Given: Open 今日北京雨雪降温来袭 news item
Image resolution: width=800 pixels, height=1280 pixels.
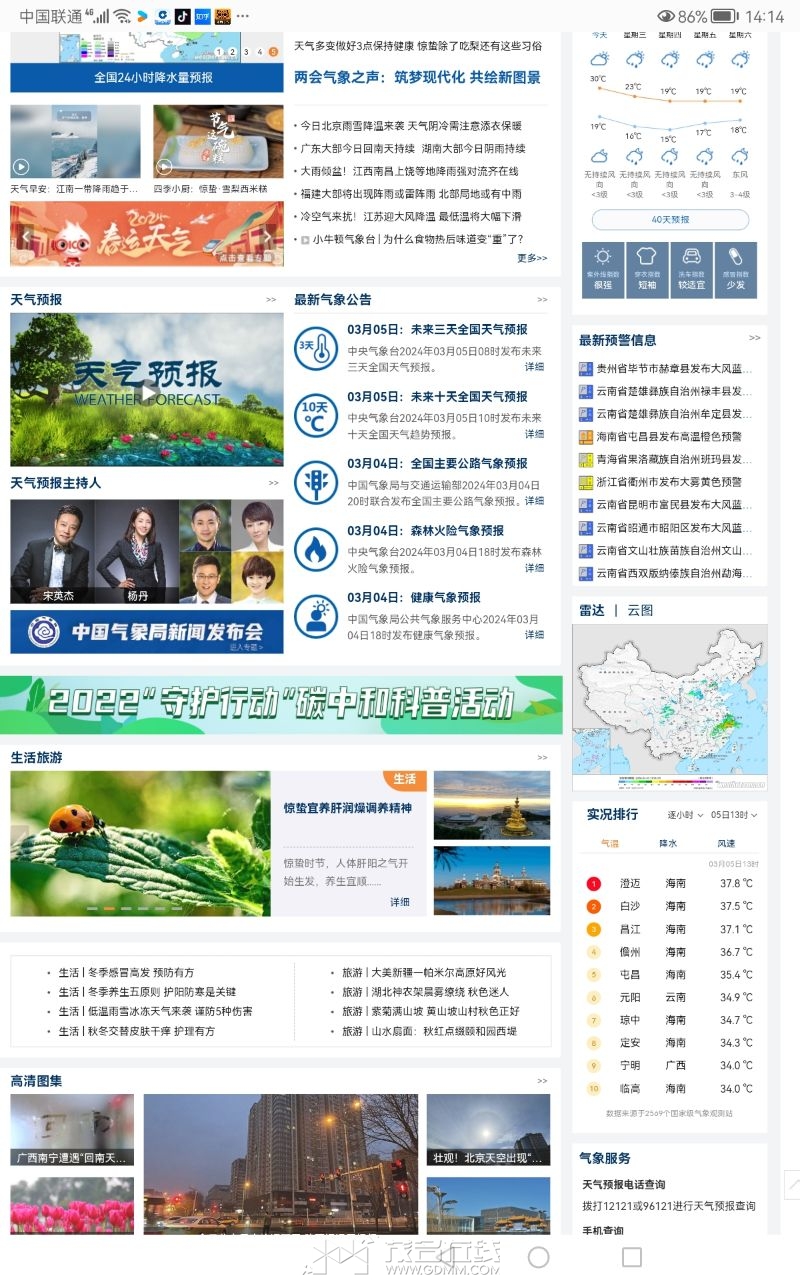Looking at the screenshot, I should click(x=411, y=126).
